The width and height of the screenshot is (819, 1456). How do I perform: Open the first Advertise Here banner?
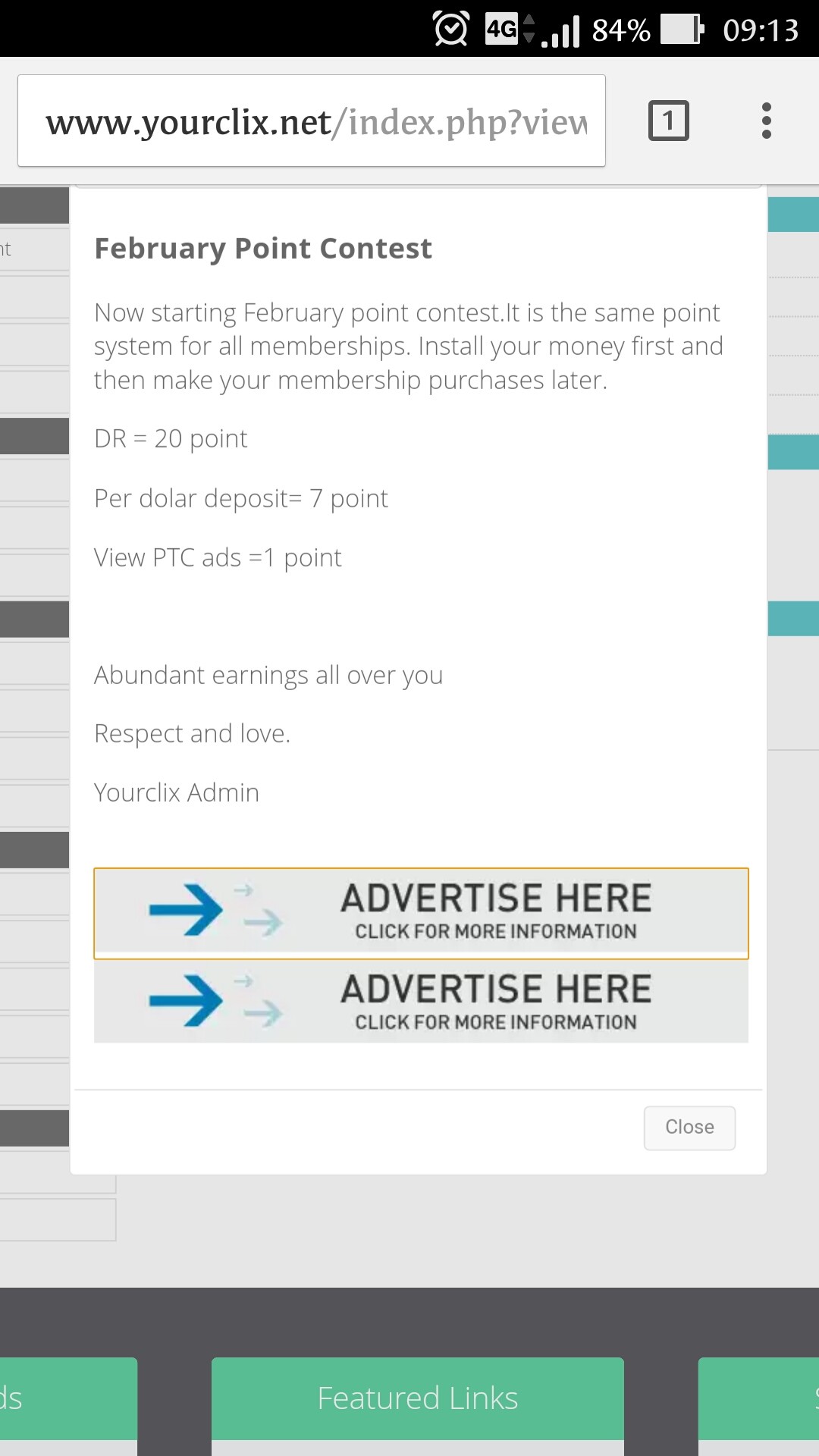pyautogui.click(x=421, y=913)
